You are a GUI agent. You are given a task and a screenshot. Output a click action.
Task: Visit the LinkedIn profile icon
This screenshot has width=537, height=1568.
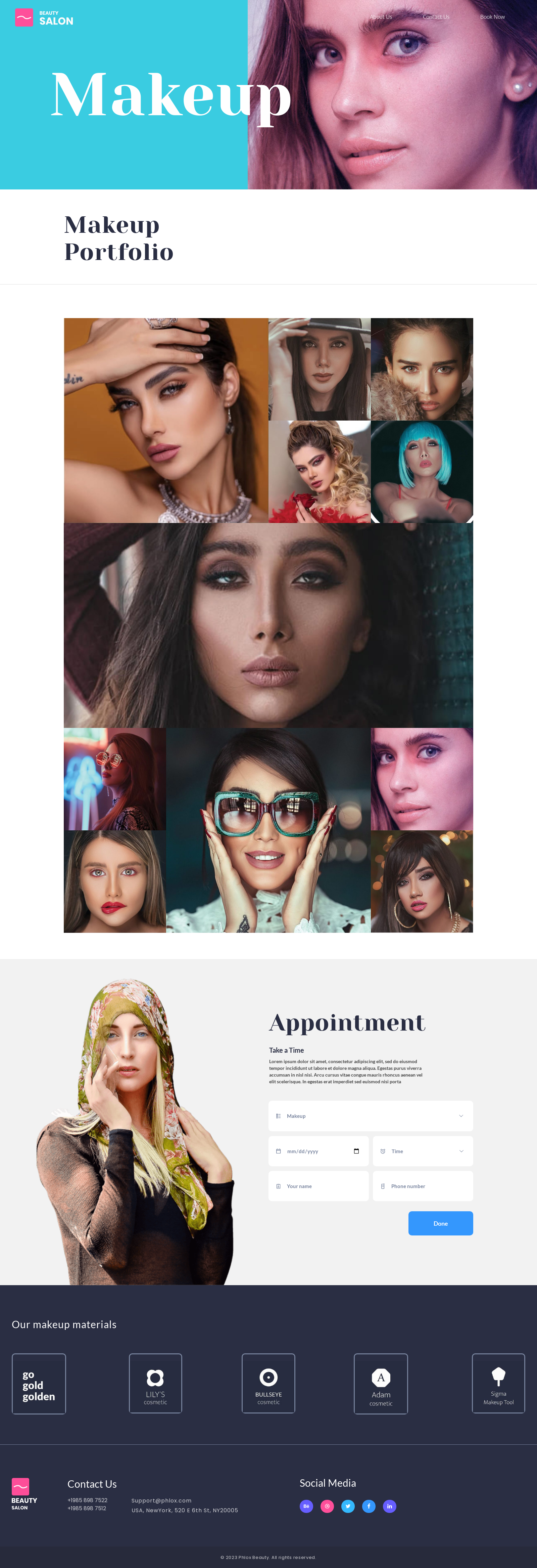(x=390, y=1506)
